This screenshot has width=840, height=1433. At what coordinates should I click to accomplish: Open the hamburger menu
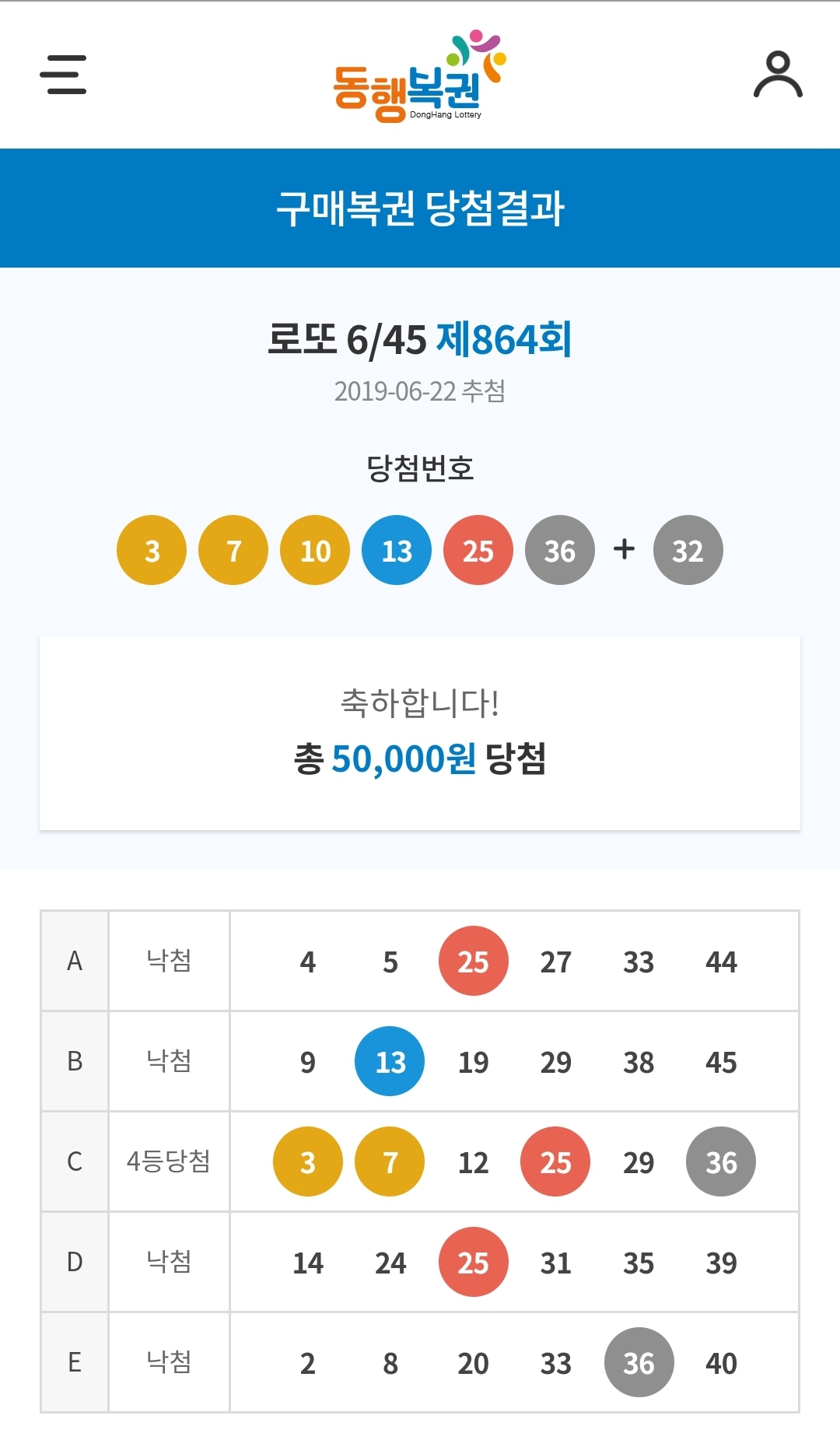coord(63,75)
